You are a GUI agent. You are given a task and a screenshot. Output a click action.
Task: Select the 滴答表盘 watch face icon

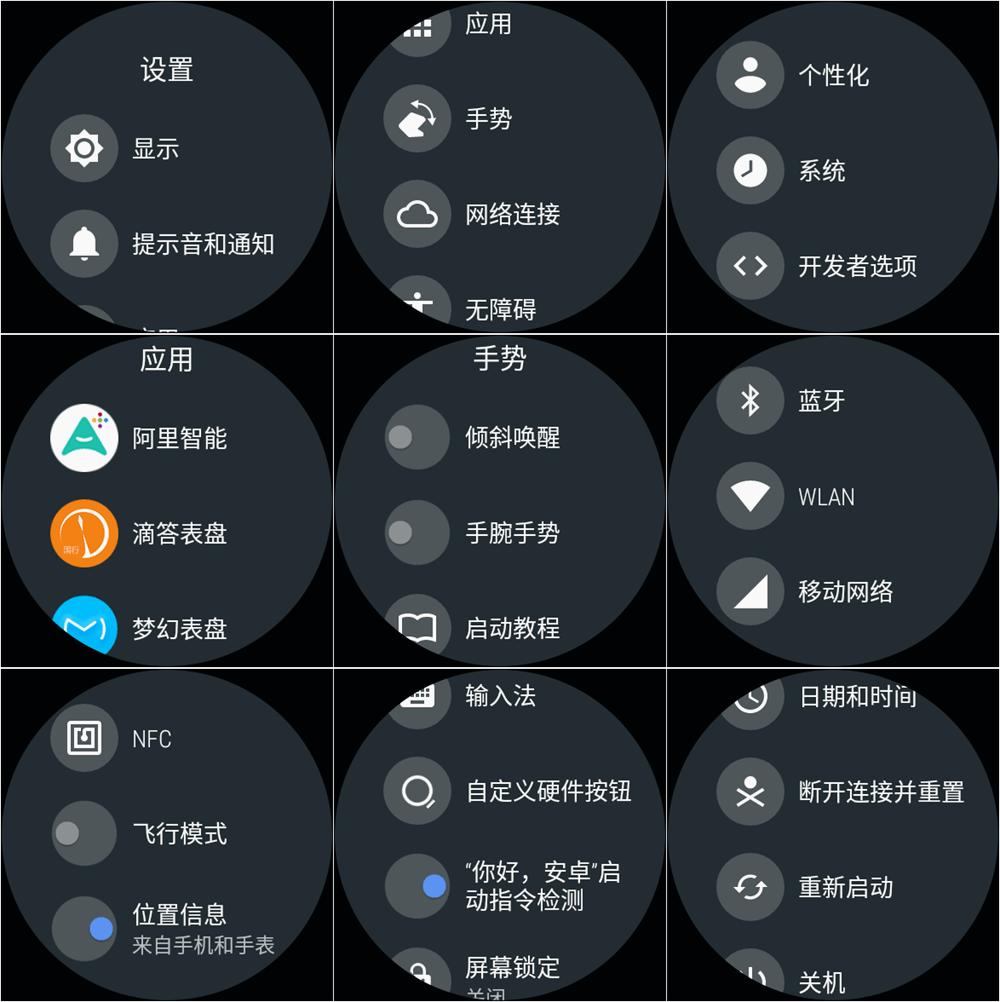[x=83, y=533]
